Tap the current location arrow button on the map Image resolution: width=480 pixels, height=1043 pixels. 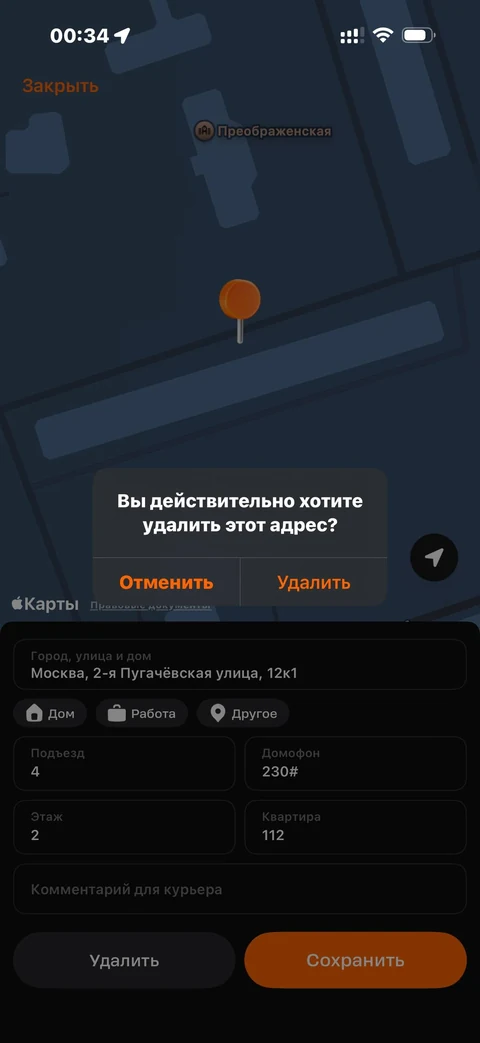pos(434,557)
